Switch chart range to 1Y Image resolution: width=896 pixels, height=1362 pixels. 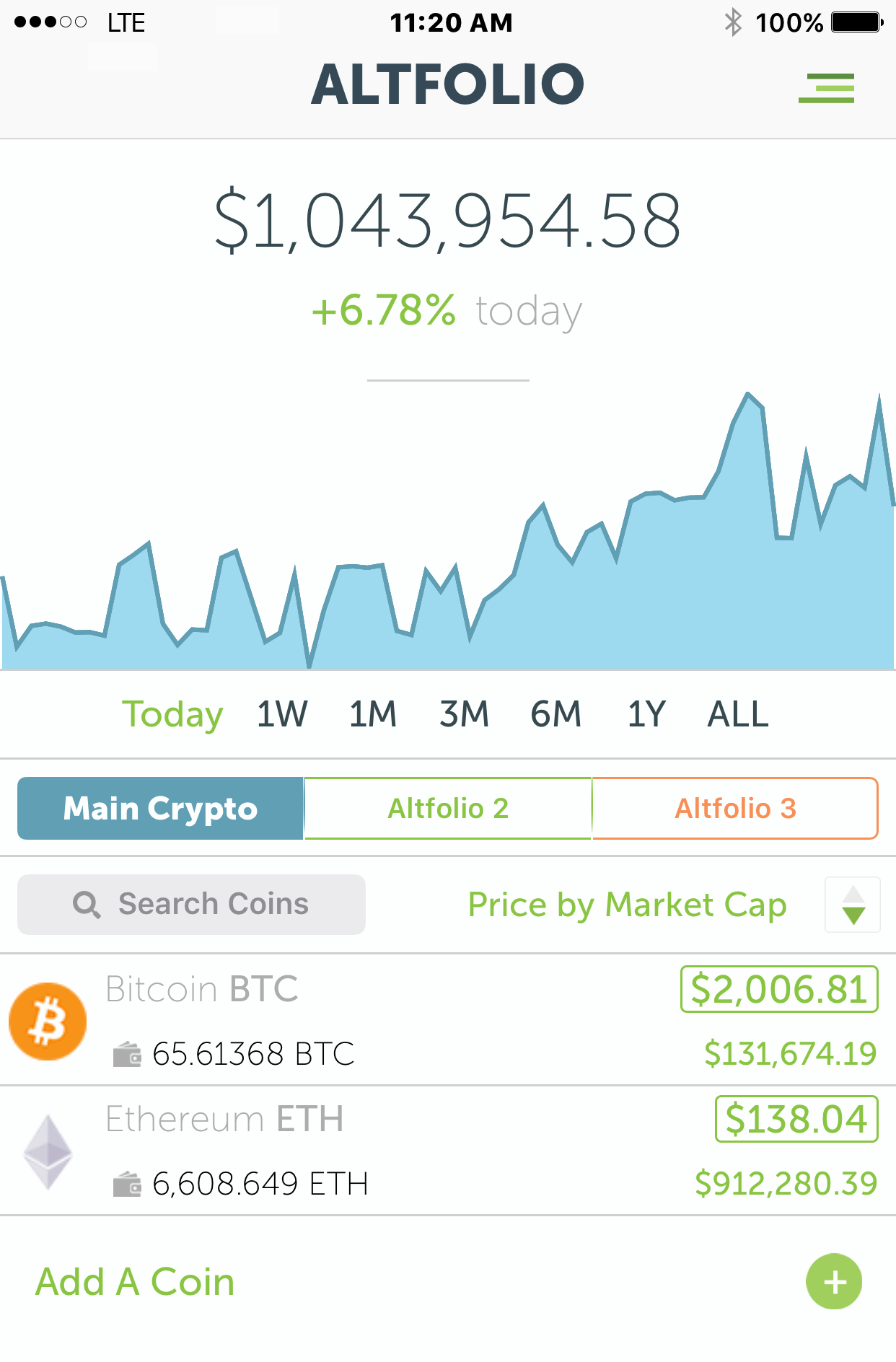tap(646, 713)
